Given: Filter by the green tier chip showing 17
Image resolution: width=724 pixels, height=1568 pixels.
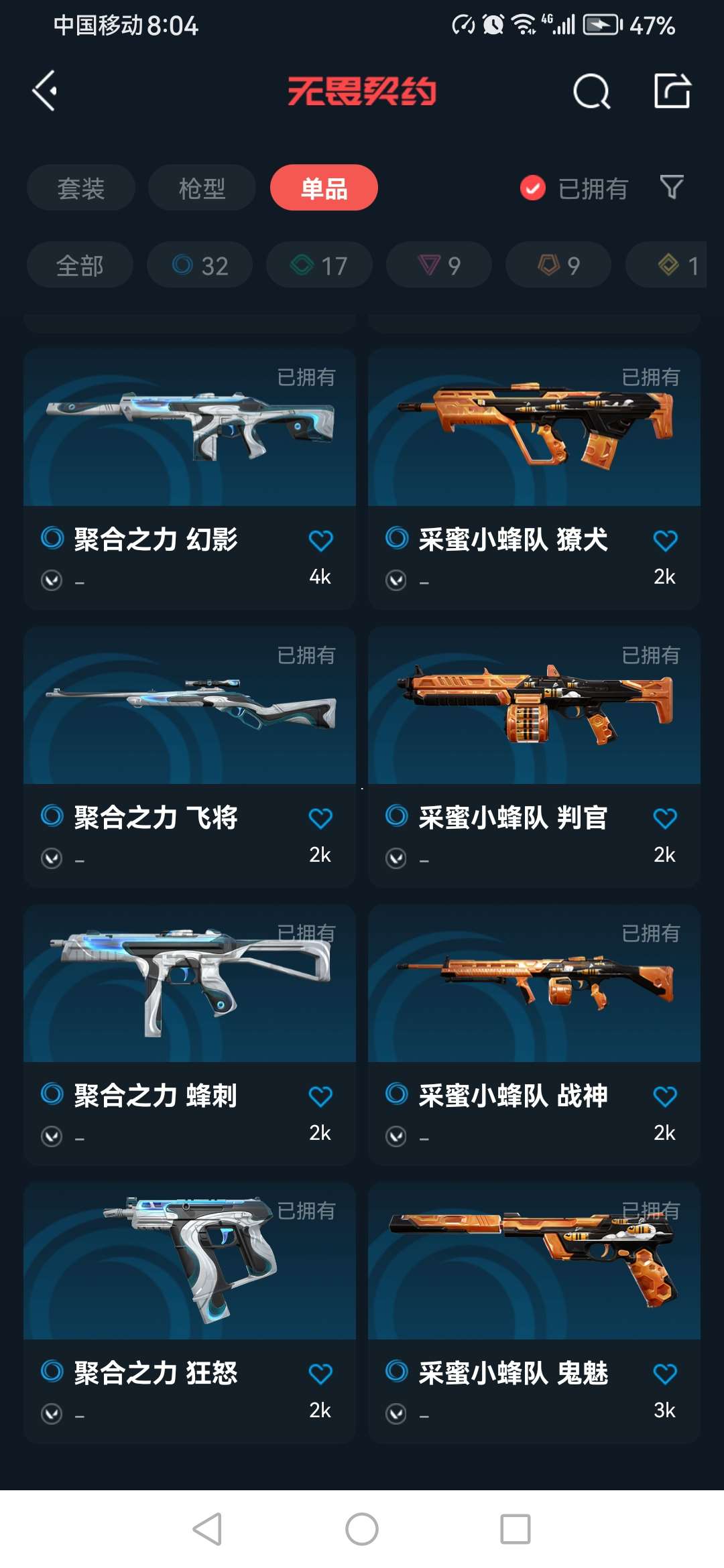Looking at the screenshot, I should (x=319, y=265).
